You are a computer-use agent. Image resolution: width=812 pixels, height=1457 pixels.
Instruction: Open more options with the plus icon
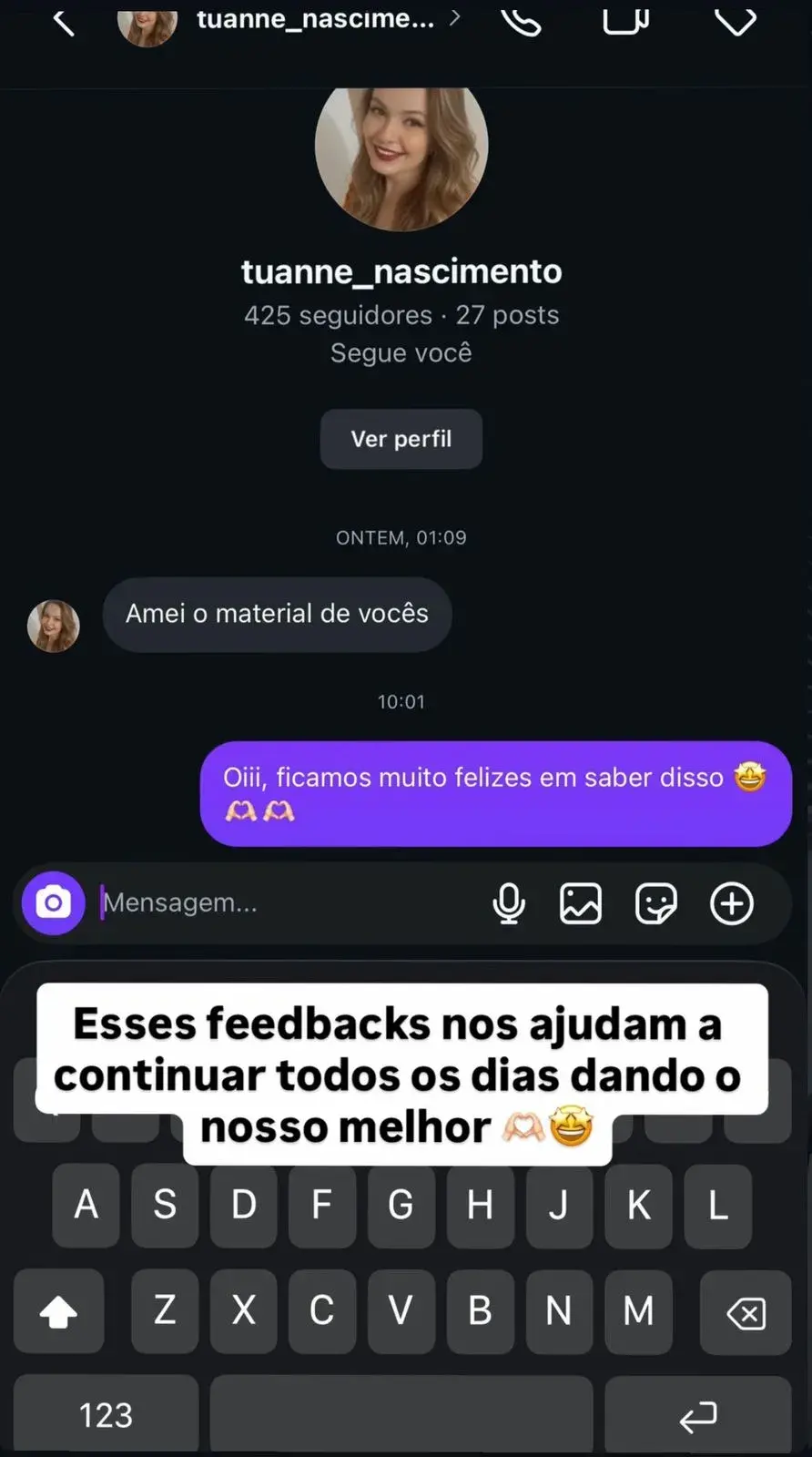click(x=732, y=903)
